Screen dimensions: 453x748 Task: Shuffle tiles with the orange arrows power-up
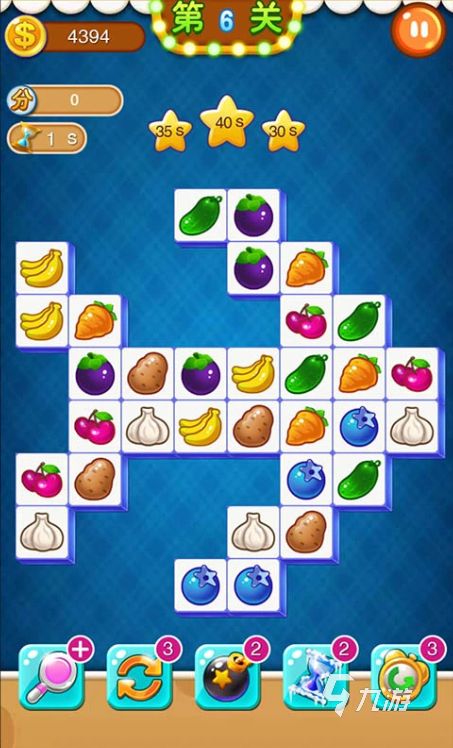[138, 677]
